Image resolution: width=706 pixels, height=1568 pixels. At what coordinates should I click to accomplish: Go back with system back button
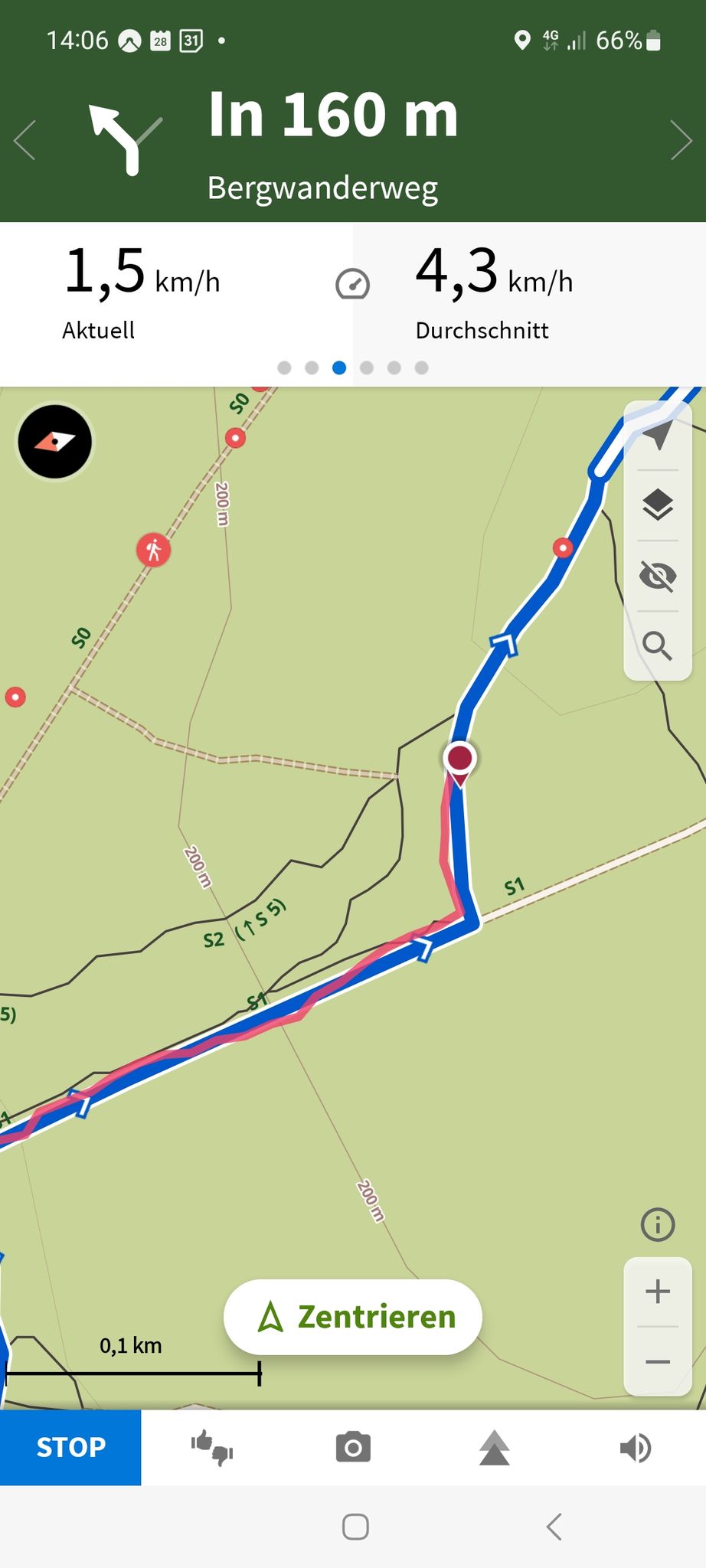point(554,1526)
